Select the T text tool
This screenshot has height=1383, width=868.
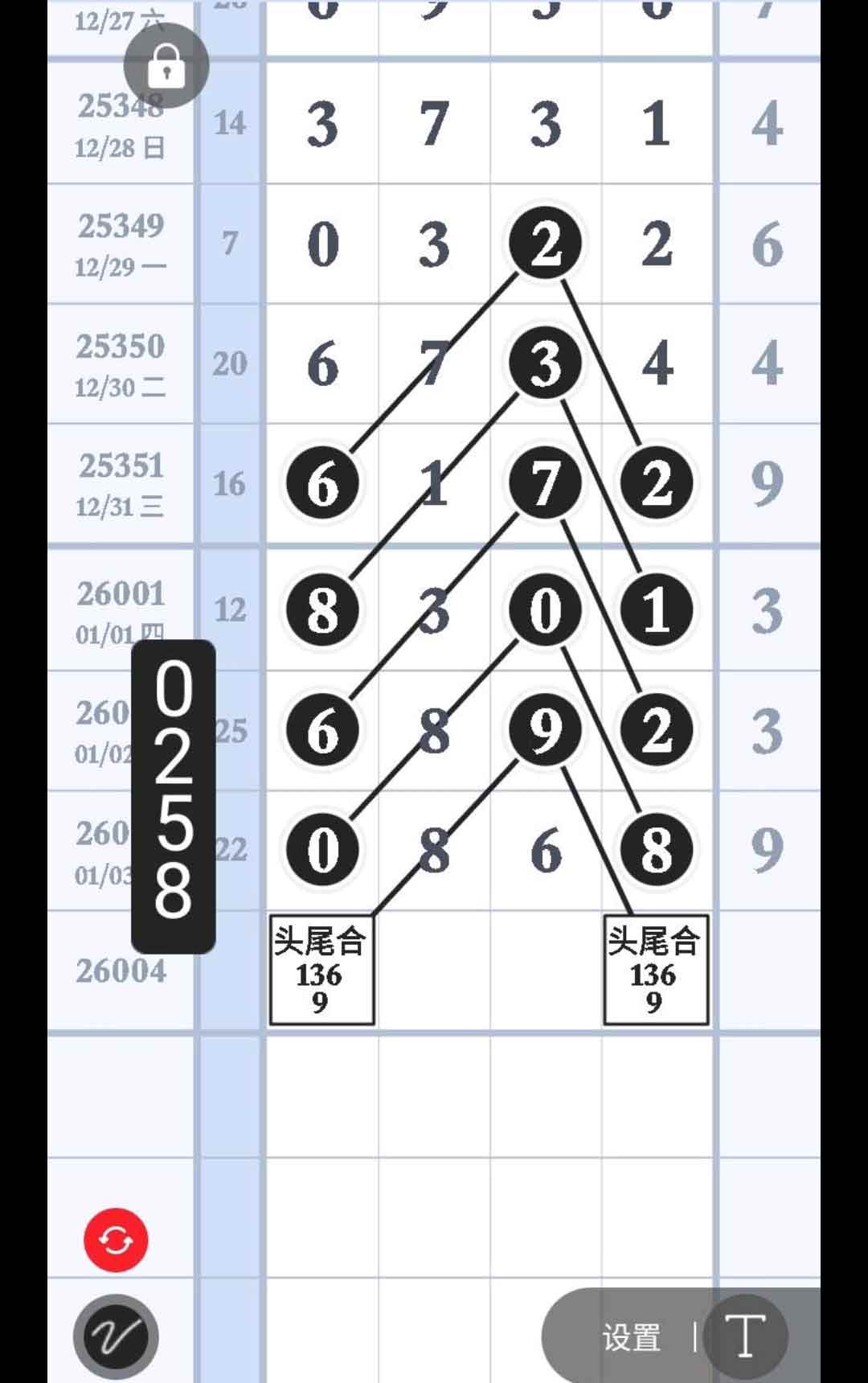click(x=745, y=1336)
